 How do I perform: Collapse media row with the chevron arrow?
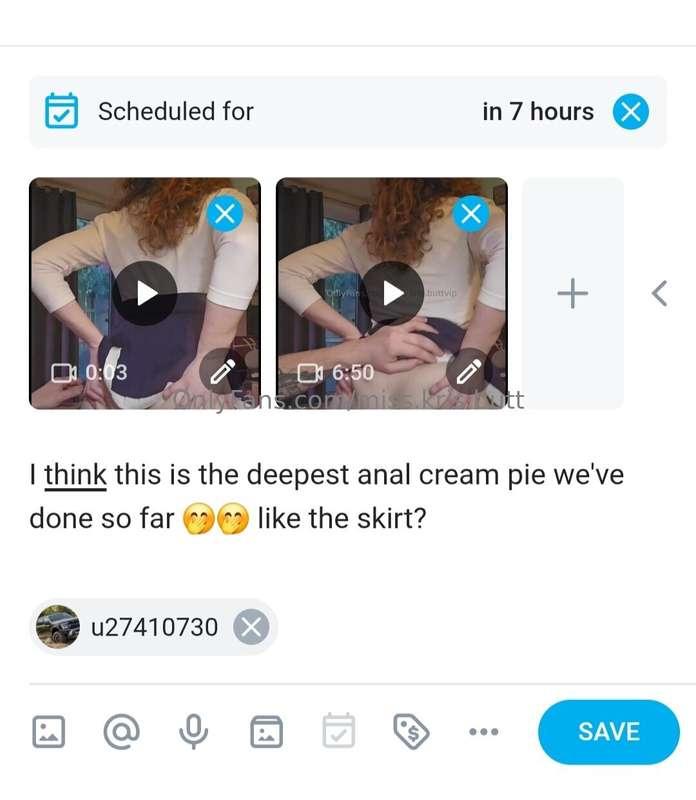[659, 293]
